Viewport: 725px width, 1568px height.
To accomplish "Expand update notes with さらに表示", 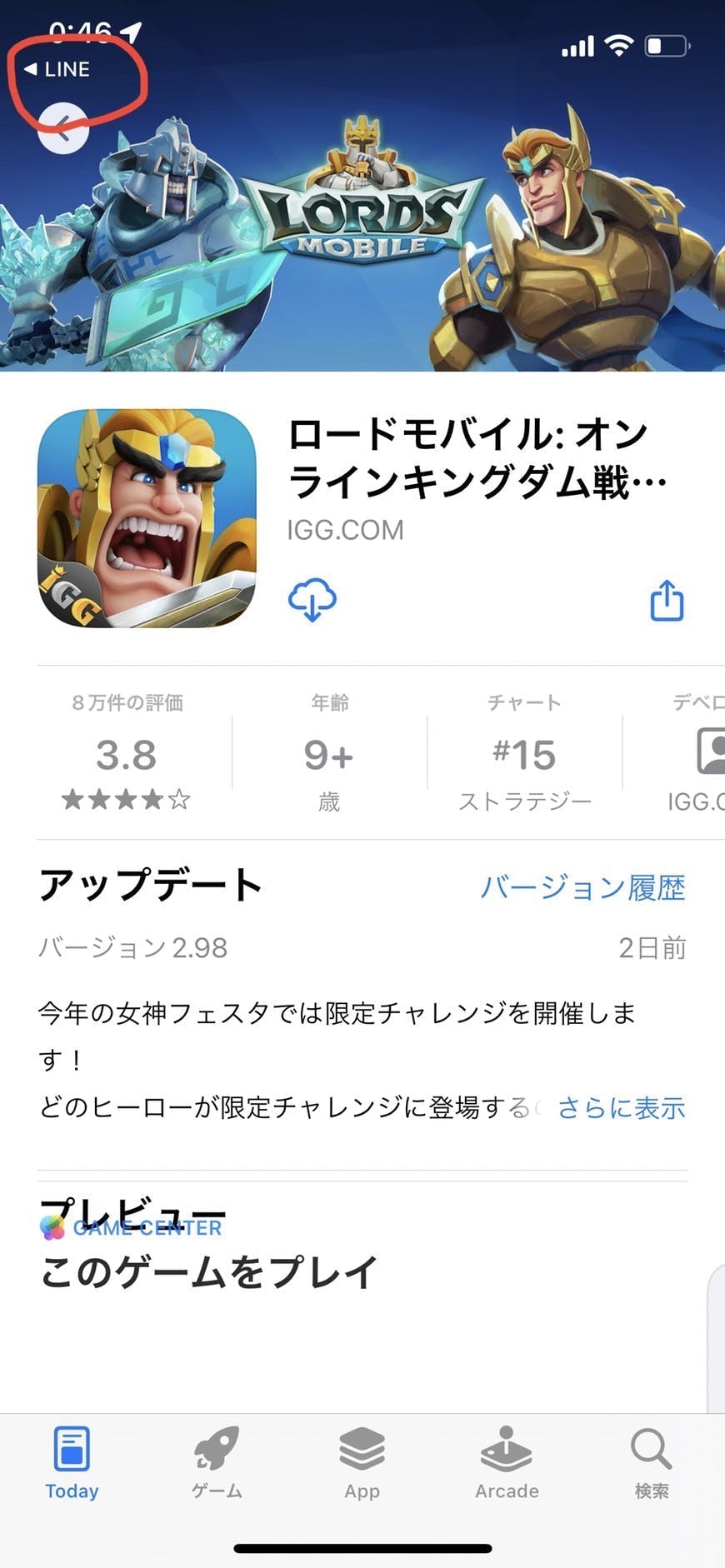I will (x=621, y=1107).
